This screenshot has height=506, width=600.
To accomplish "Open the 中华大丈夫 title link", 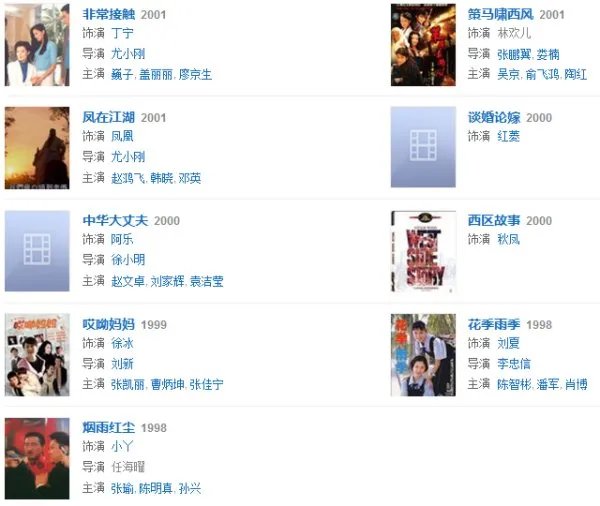I will (115, 220).
